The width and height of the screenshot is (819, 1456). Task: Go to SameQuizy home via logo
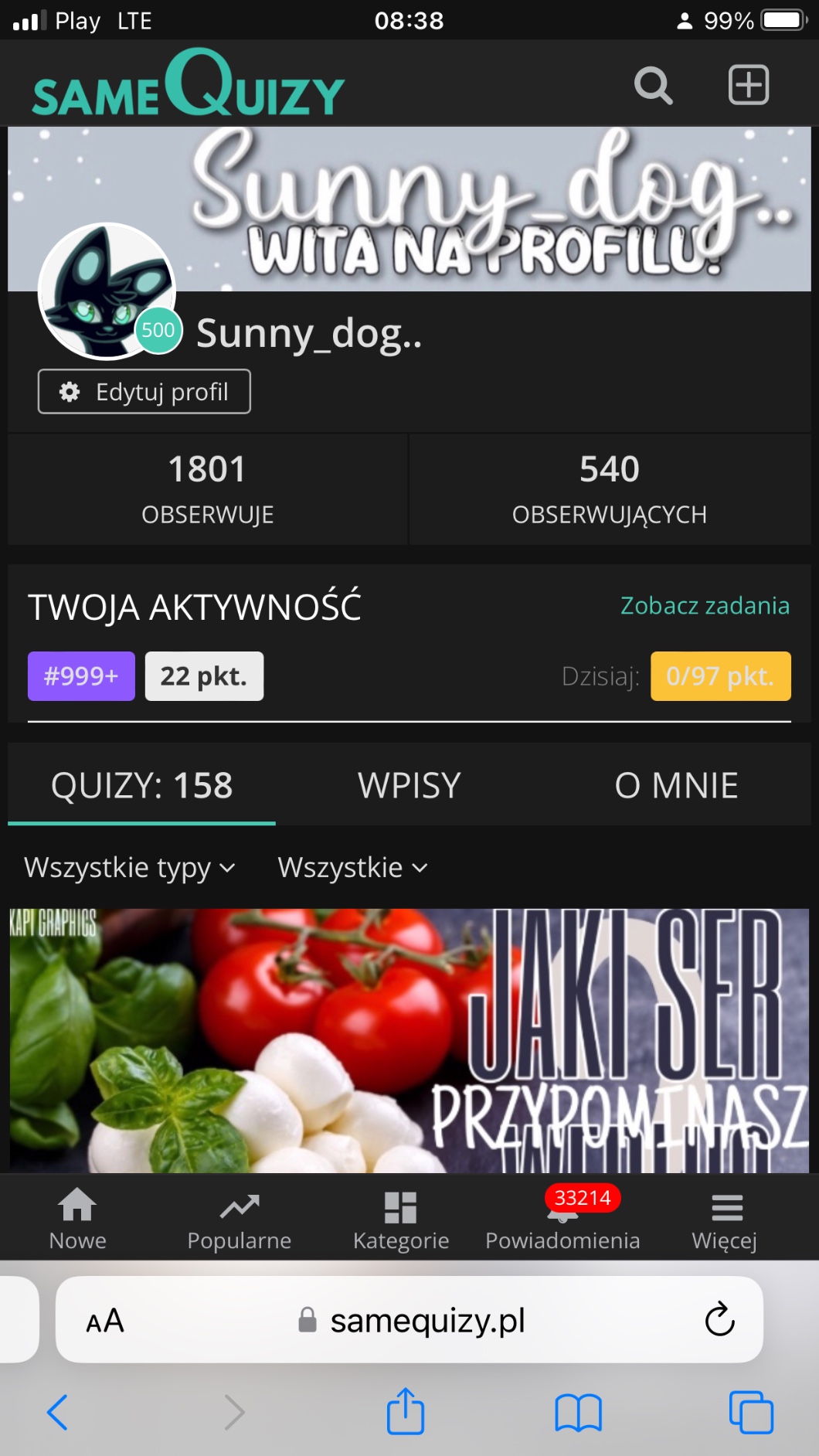point(188,85)
